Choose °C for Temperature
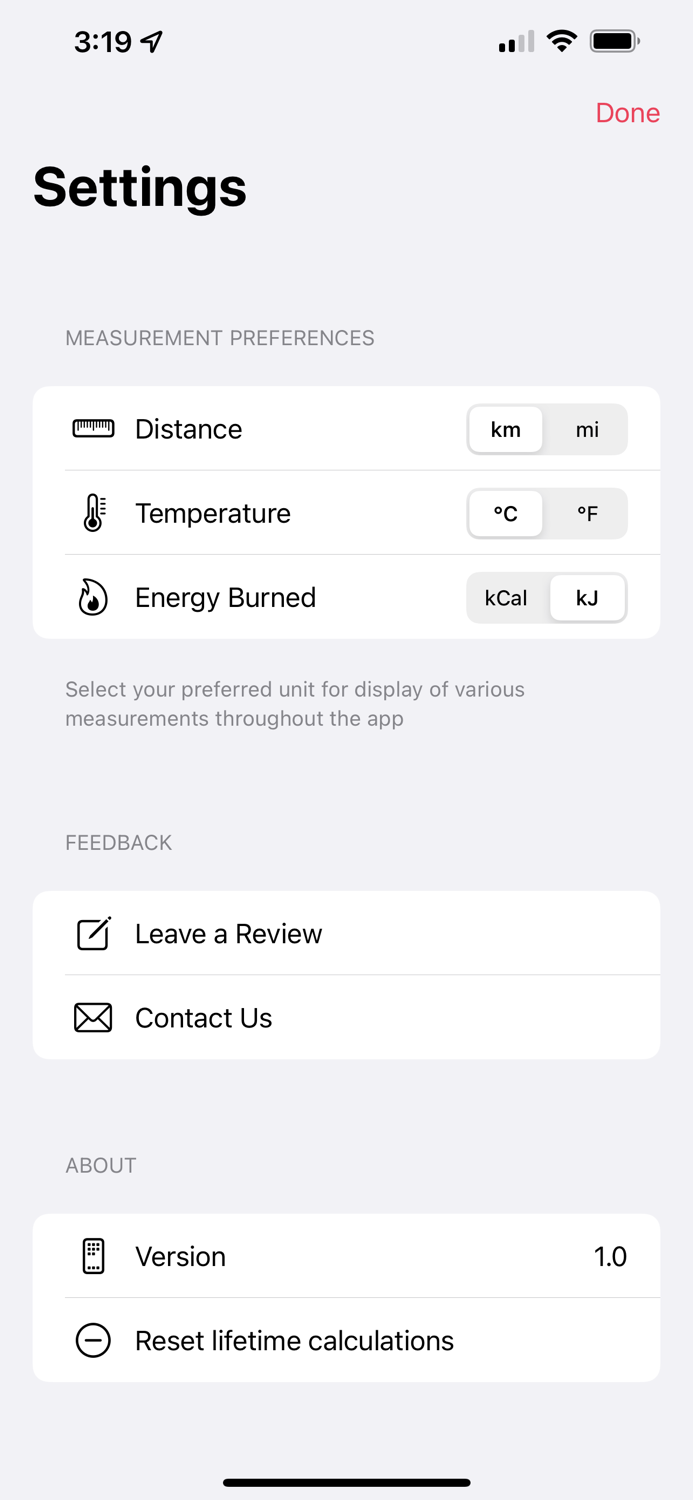693x1500 pixels. pos(506,514)
